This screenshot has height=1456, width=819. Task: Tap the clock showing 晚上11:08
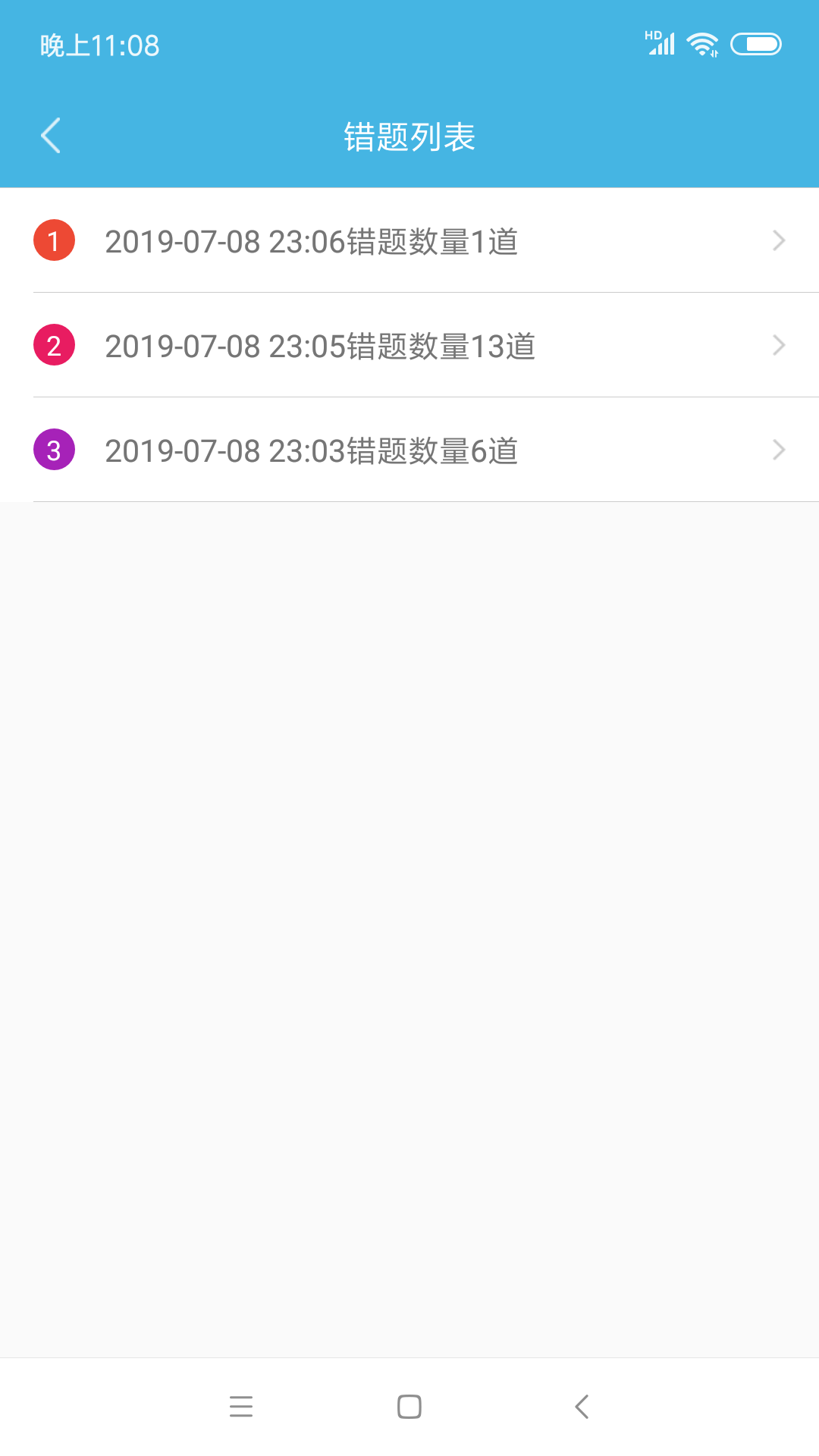click(x=99, y=45)
